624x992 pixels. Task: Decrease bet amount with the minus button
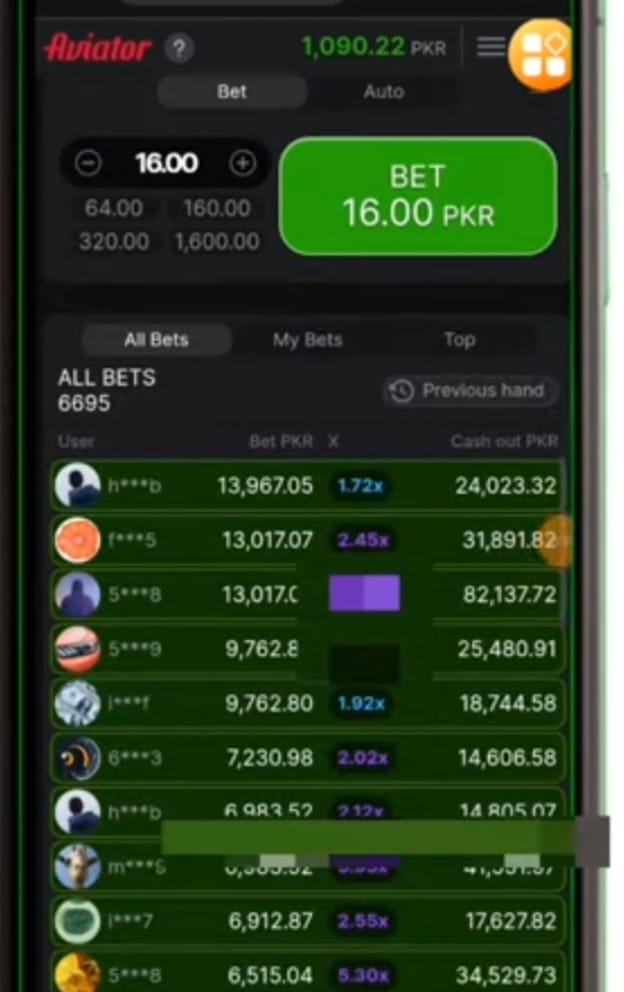pyautogui.click(x=88, y=163)
